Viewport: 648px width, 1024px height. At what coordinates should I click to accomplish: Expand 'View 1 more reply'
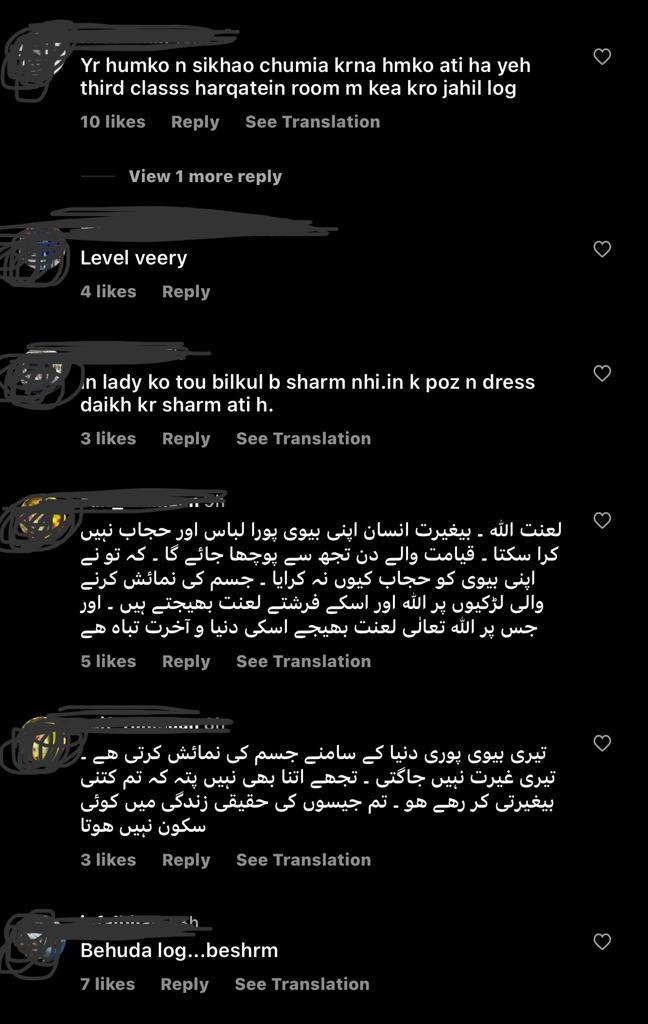tap(205, 176)
